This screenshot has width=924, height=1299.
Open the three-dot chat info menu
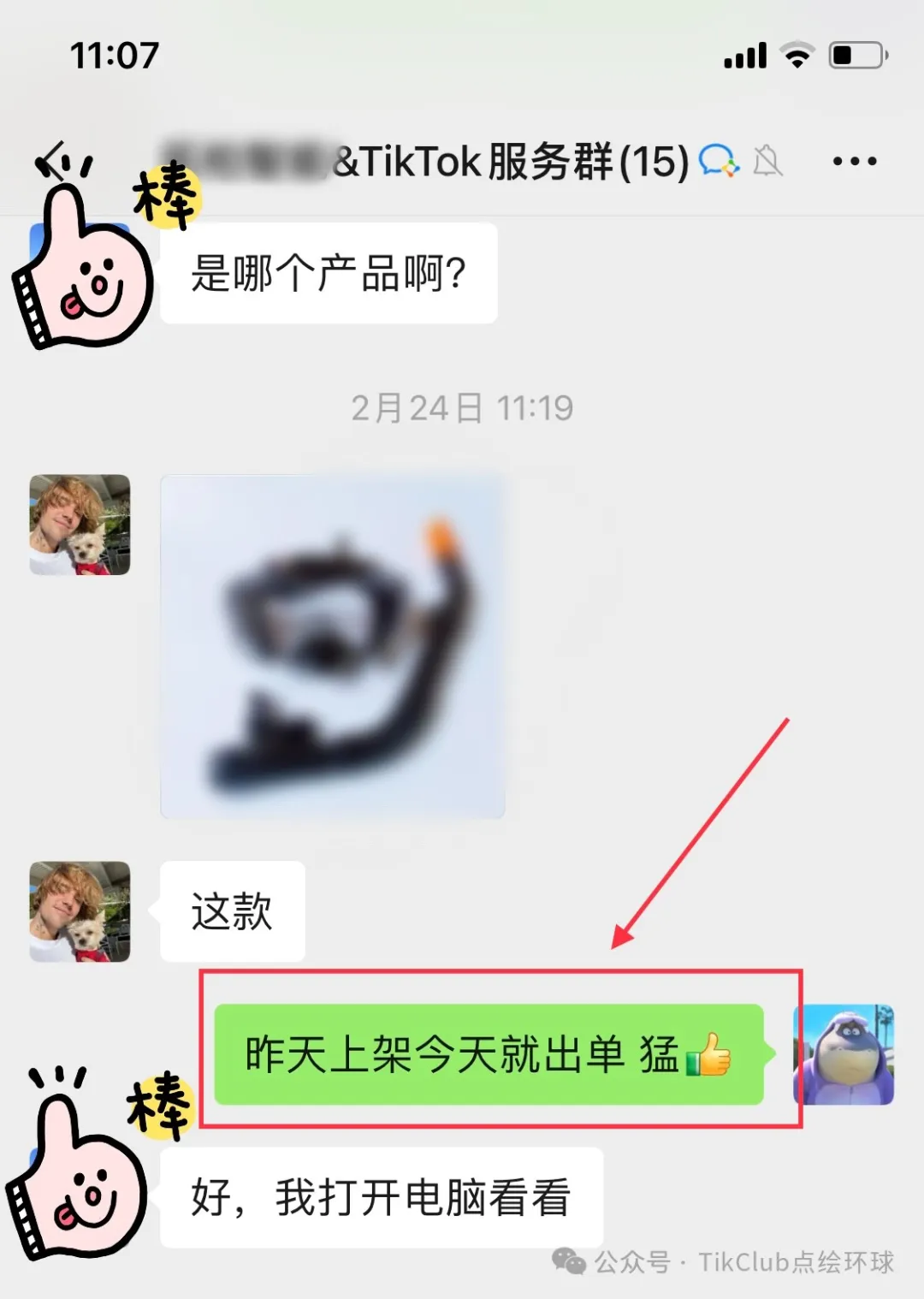(x=855, y=161)
